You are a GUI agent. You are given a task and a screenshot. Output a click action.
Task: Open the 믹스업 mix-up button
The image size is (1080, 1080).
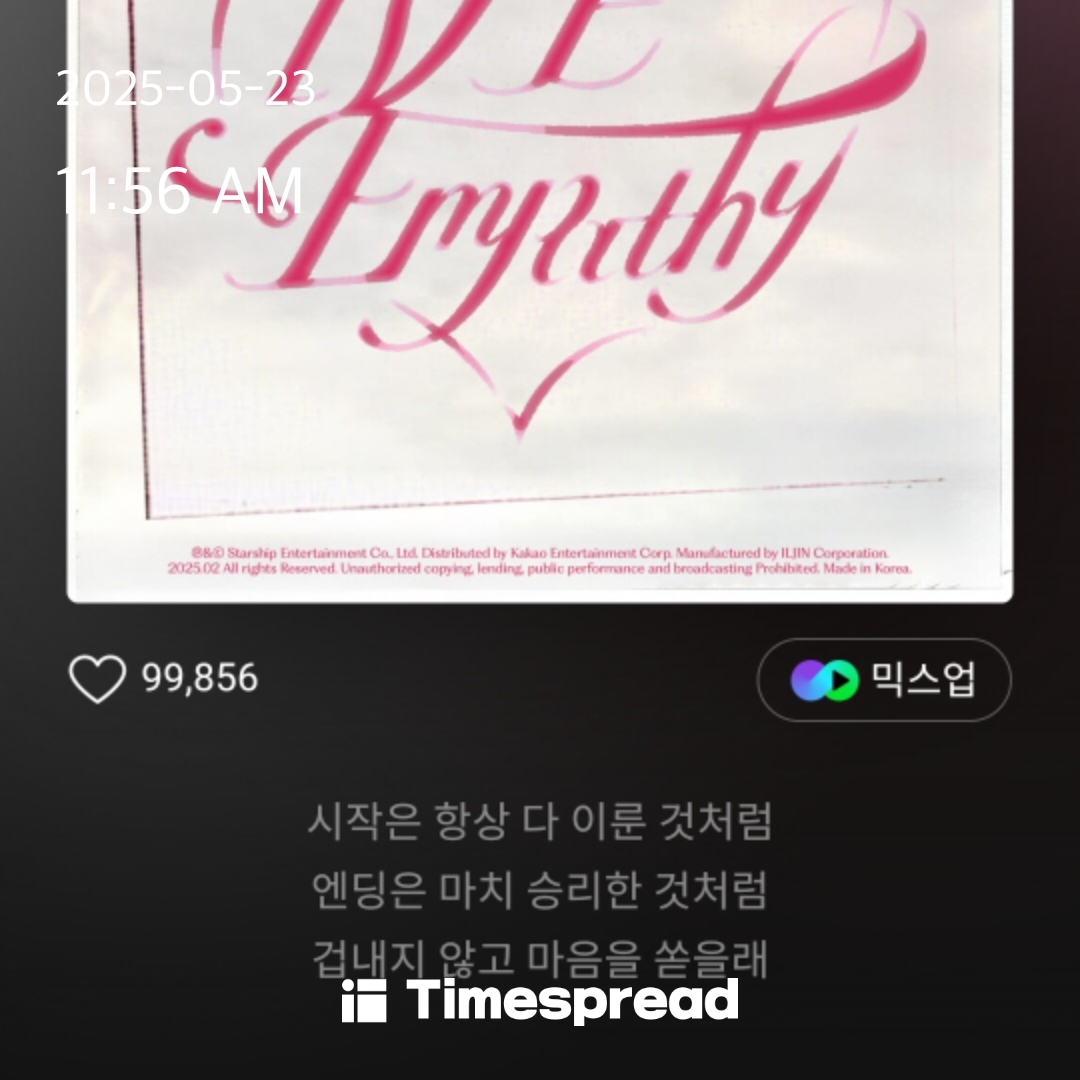884,680
